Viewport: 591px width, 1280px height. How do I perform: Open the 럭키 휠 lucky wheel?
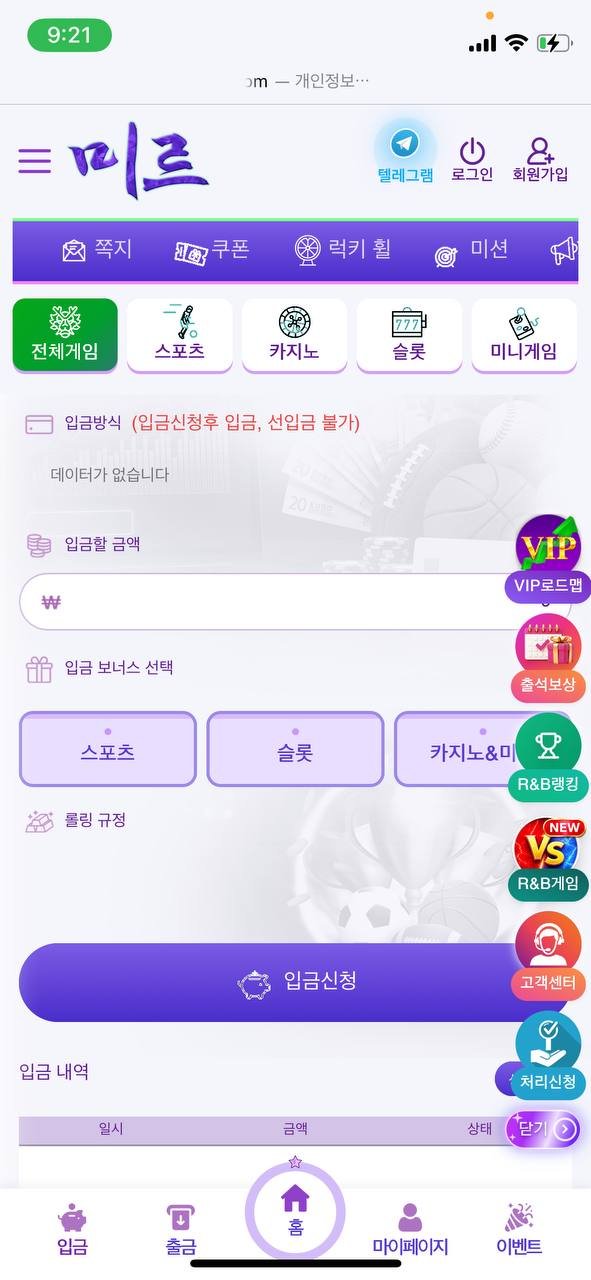coord(343,250)
